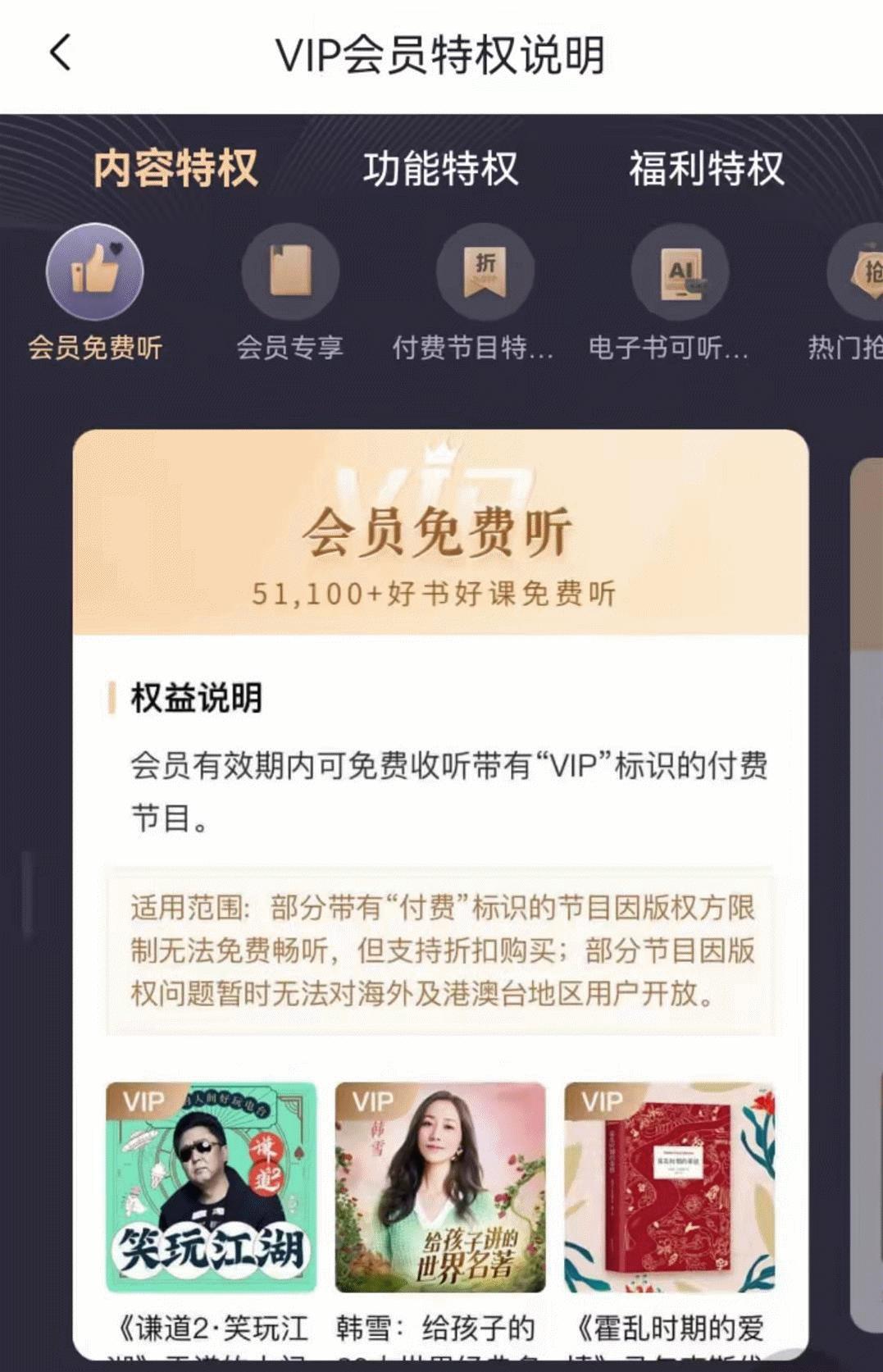Switch to 福利特权 tab
This screenshot has height=1372, width=883.
coord(706,169)
